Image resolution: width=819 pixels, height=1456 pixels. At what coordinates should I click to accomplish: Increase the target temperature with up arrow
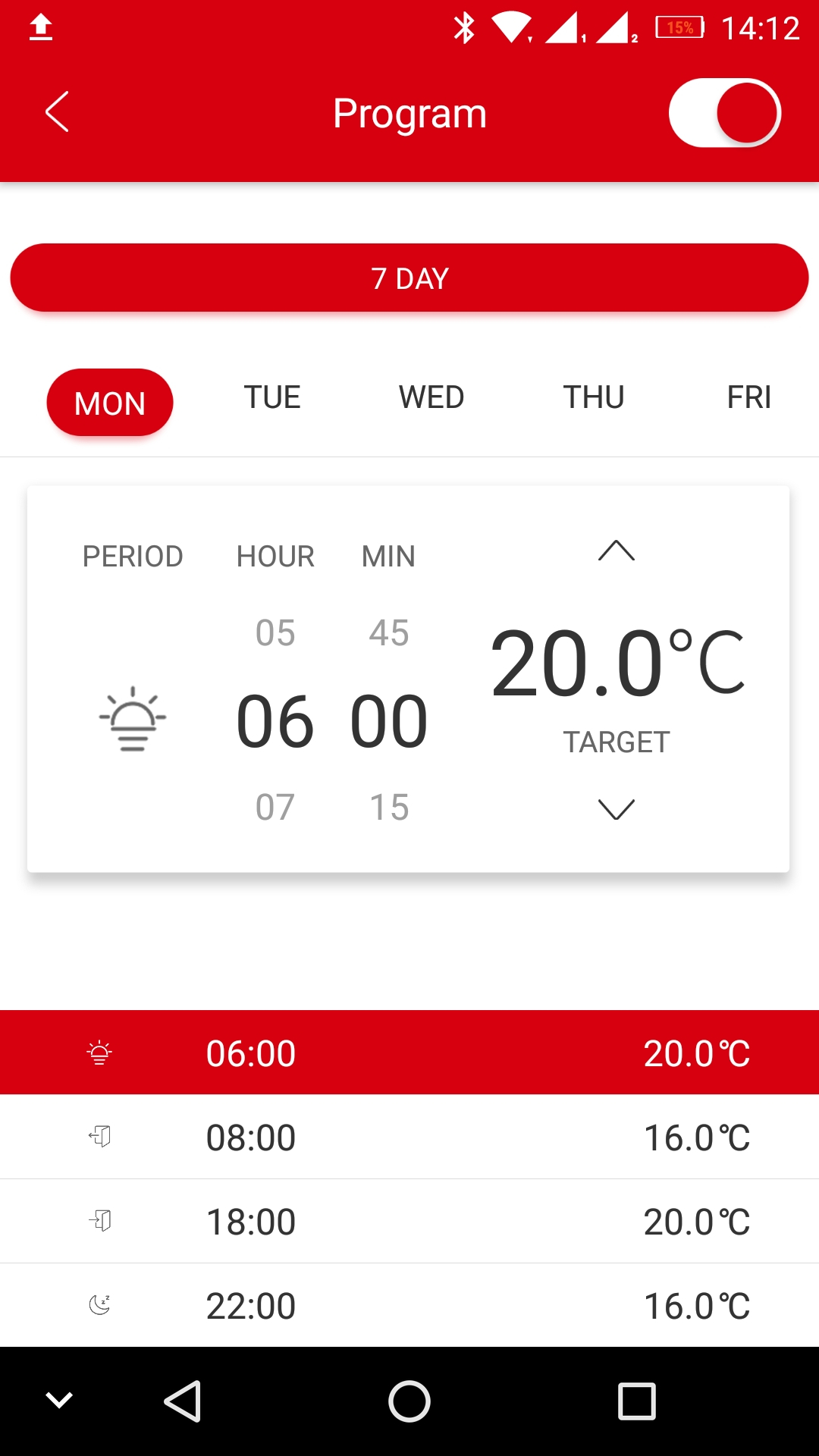(x=616, y=551)
